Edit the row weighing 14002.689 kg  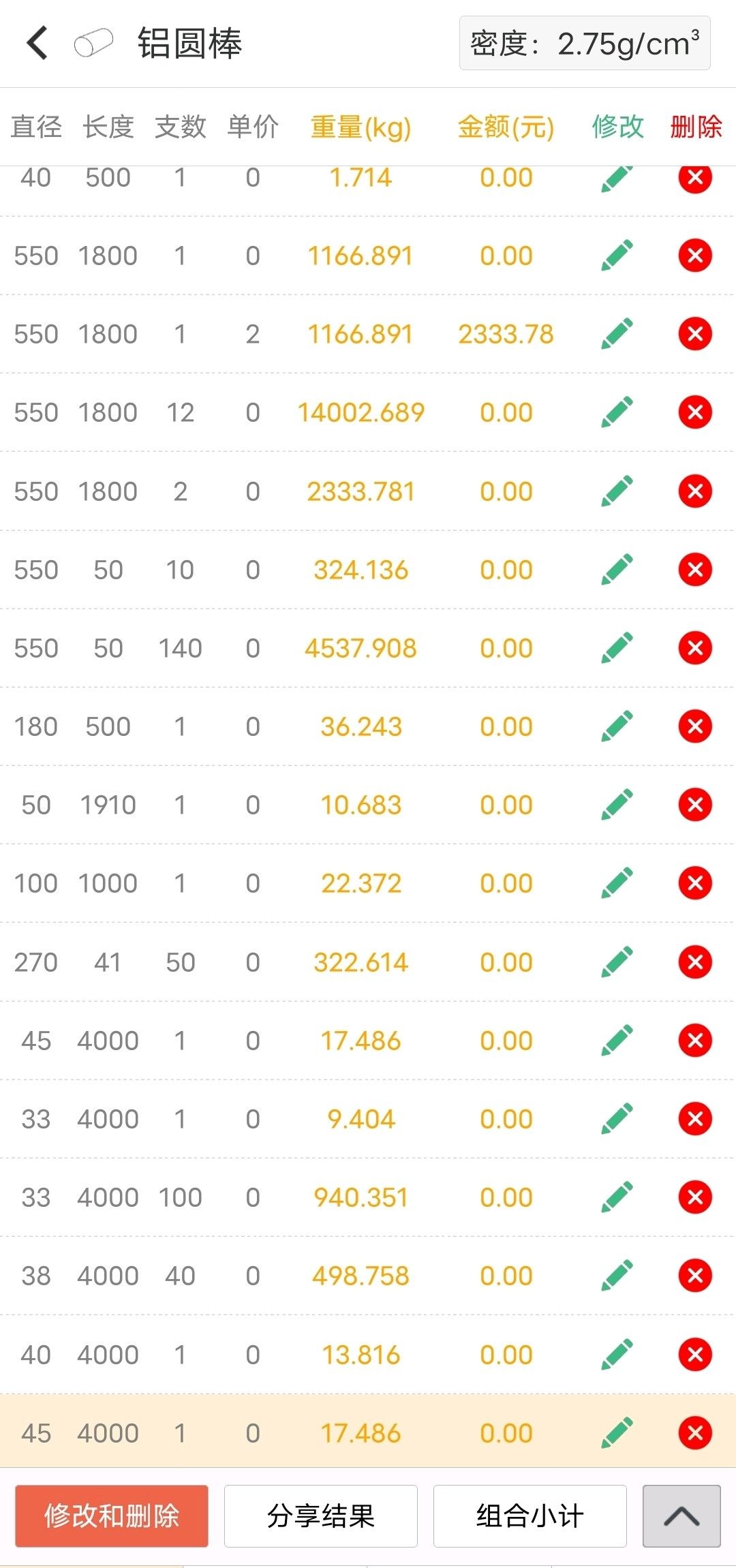click(617, 412)
